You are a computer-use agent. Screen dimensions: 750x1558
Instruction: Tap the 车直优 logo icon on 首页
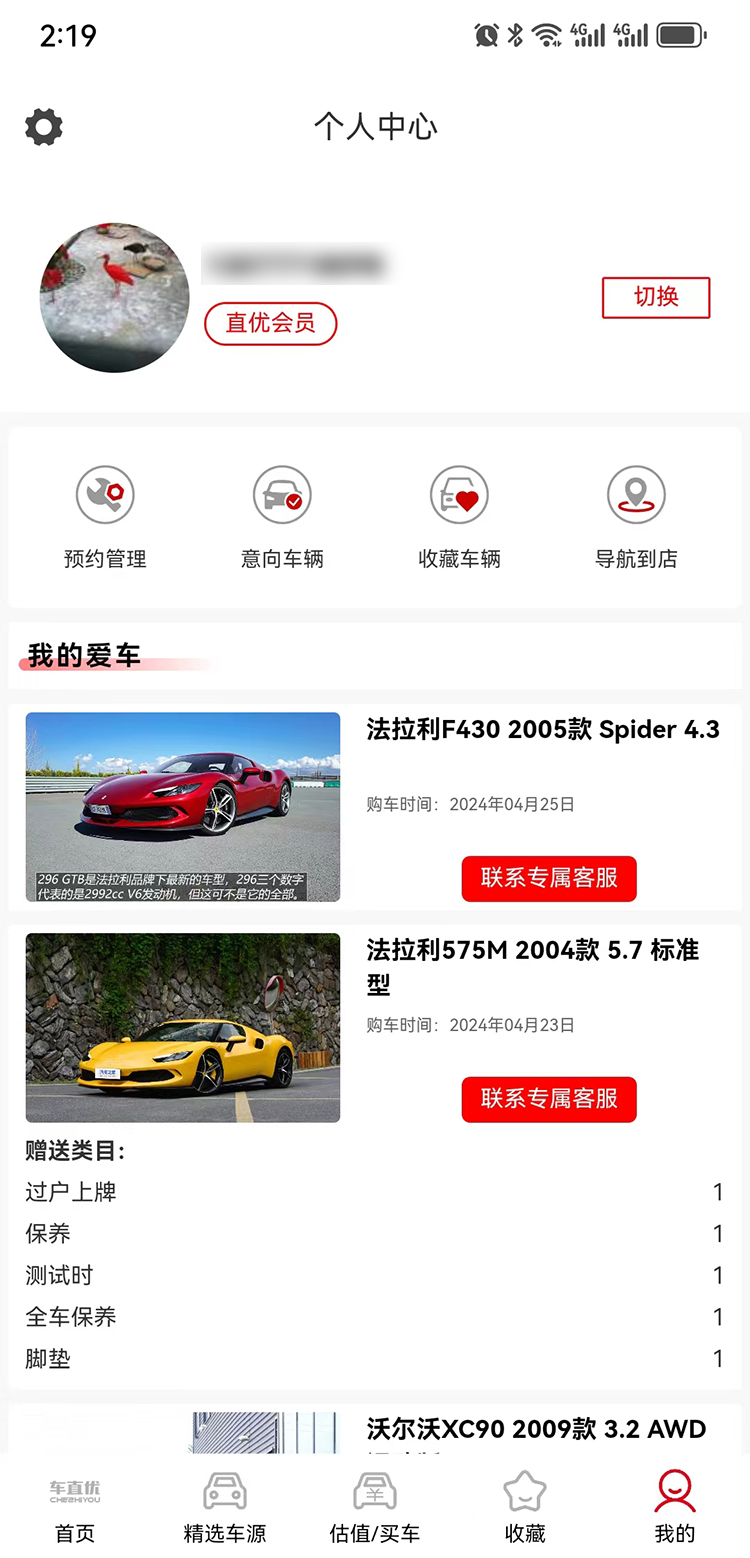74,1489
